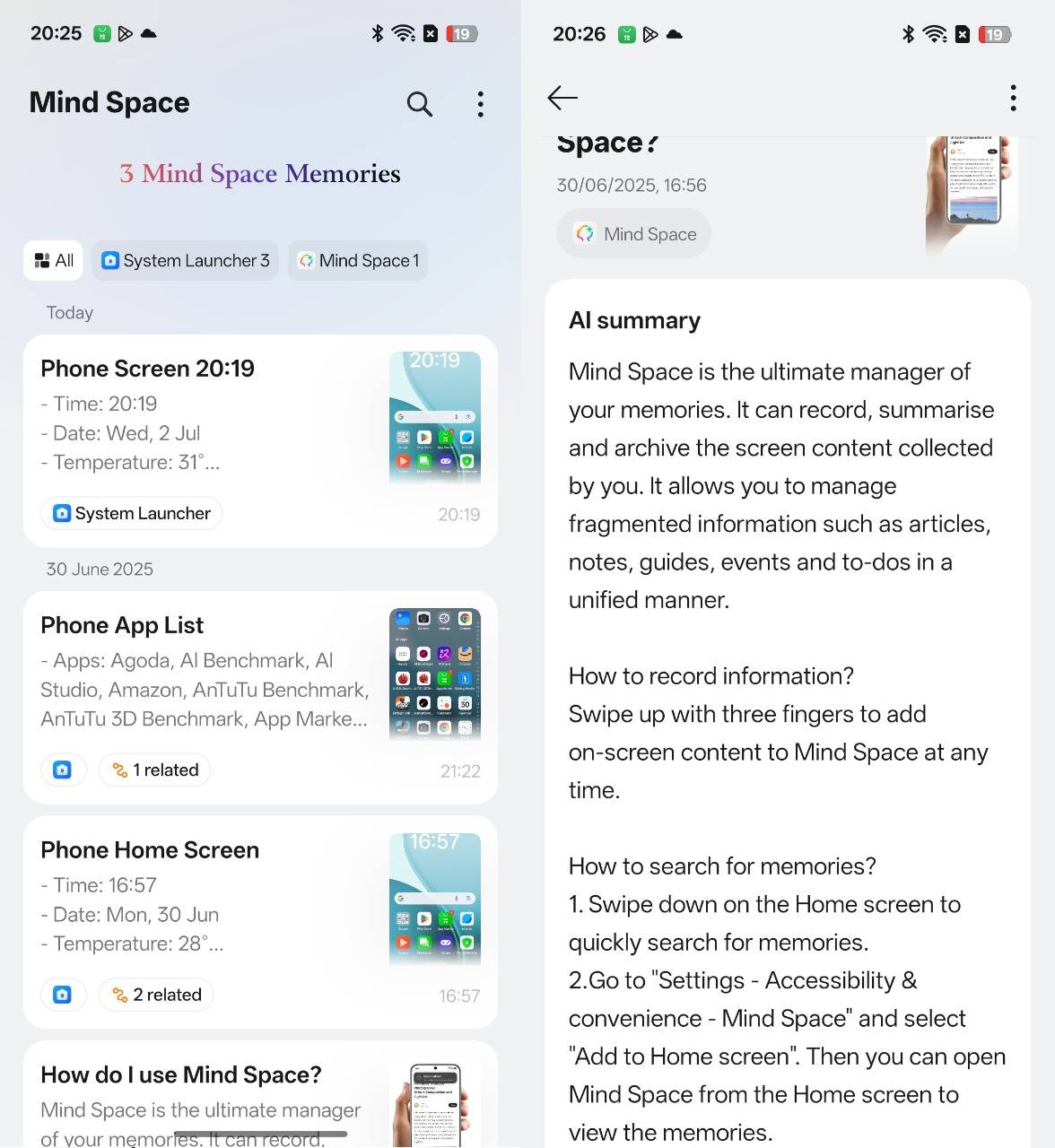Filter by Mind Space 1

point(358,261)
